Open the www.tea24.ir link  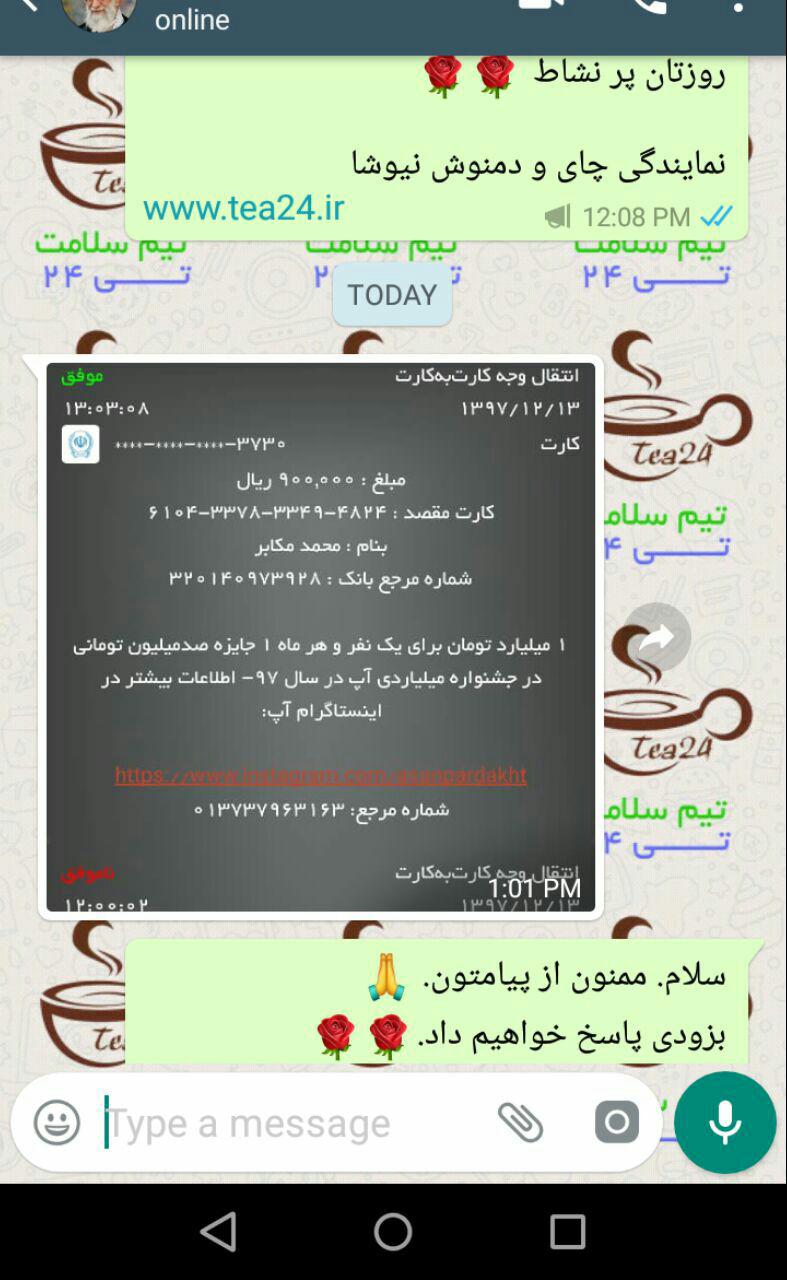(x=243, y=208)
